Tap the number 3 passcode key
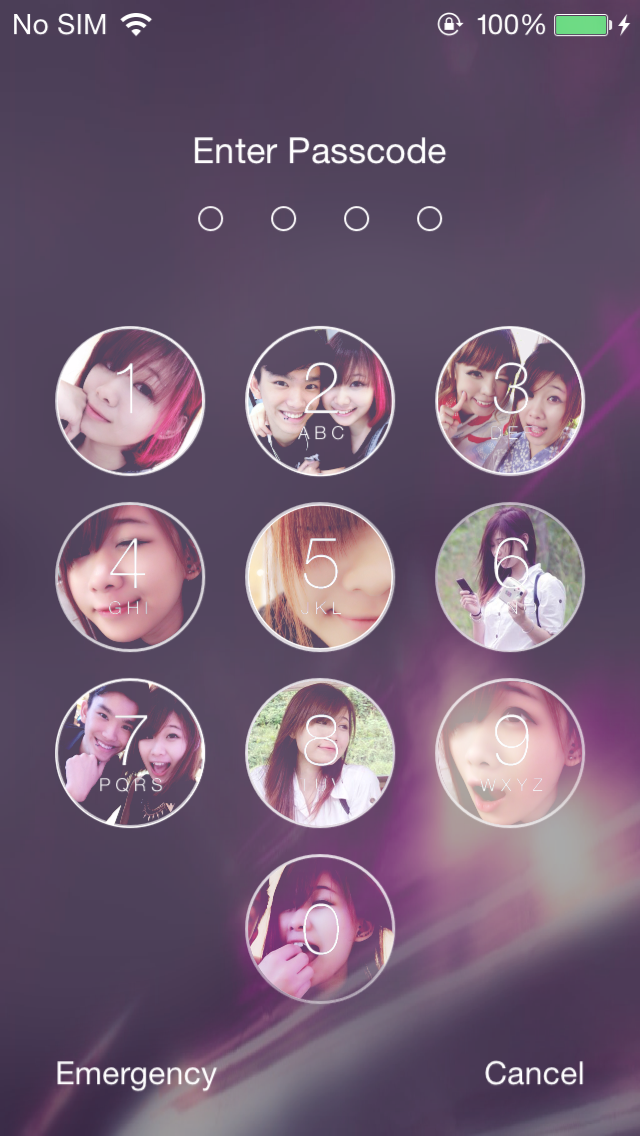Viewport: 640px width, 1136px height. point(510,400)
